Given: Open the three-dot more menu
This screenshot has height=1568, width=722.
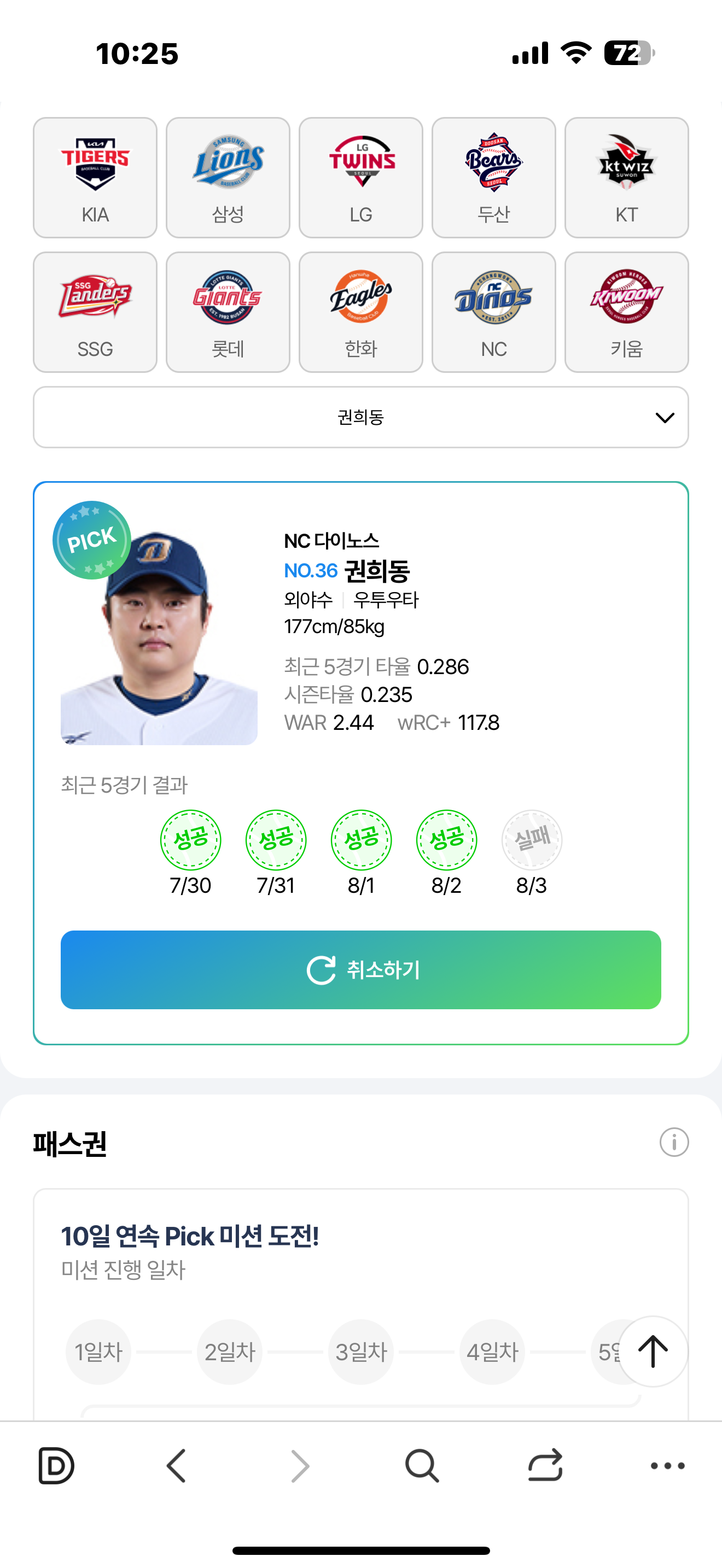Looking at the screenshot, I should [x=668, y=1465].
